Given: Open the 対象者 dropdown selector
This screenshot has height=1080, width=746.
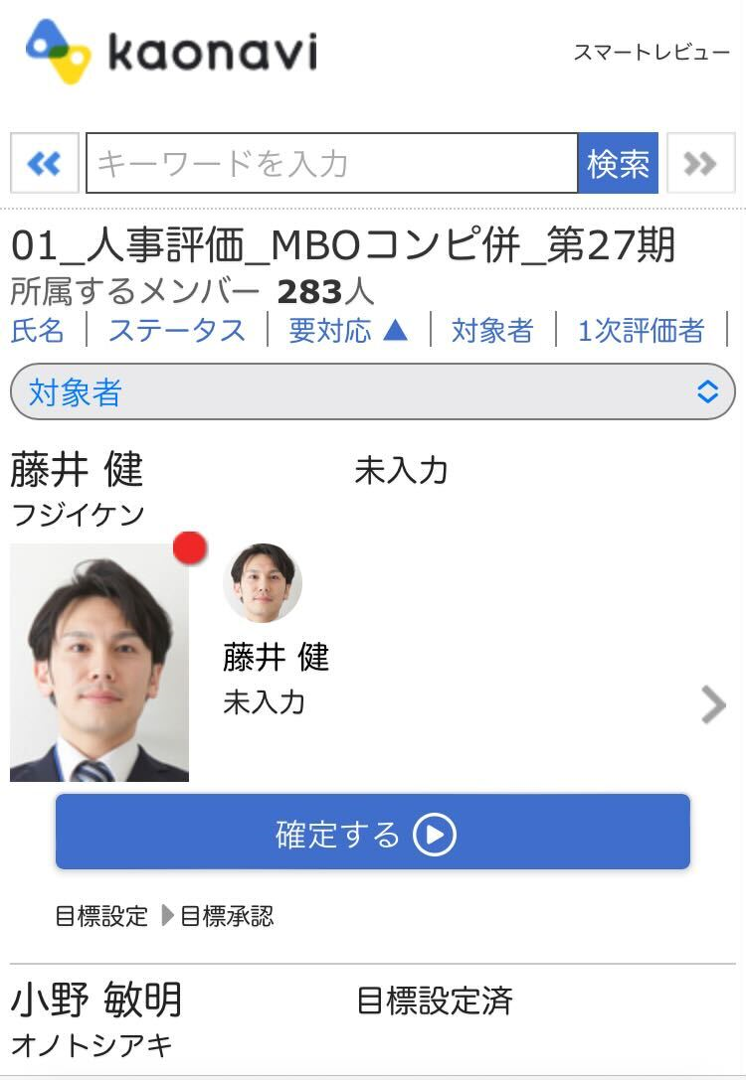Looking at the screenshot, I should [x=372, y=392].
